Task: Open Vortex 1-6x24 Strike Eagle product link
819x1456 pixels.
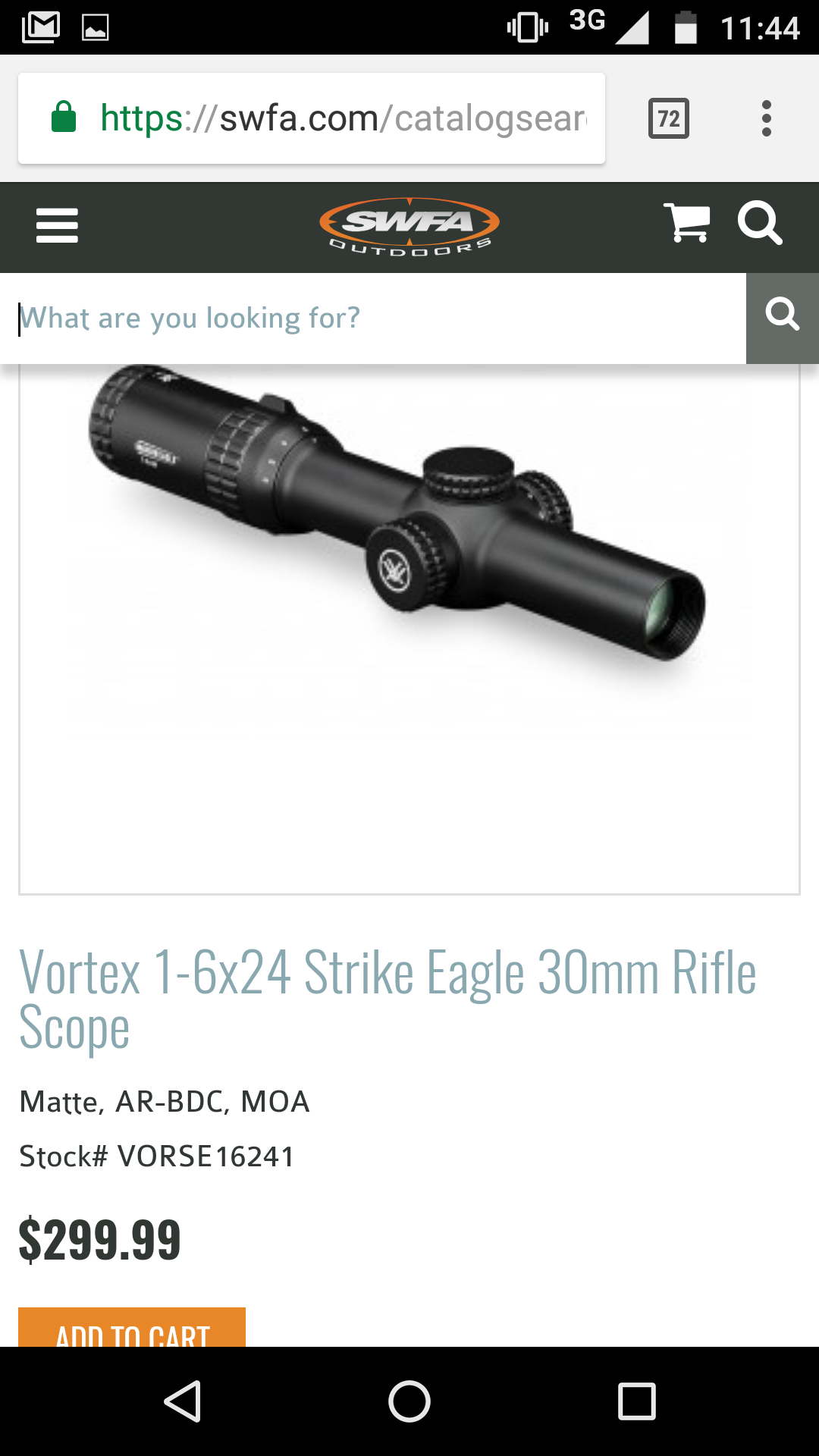Action: [387, 999]
